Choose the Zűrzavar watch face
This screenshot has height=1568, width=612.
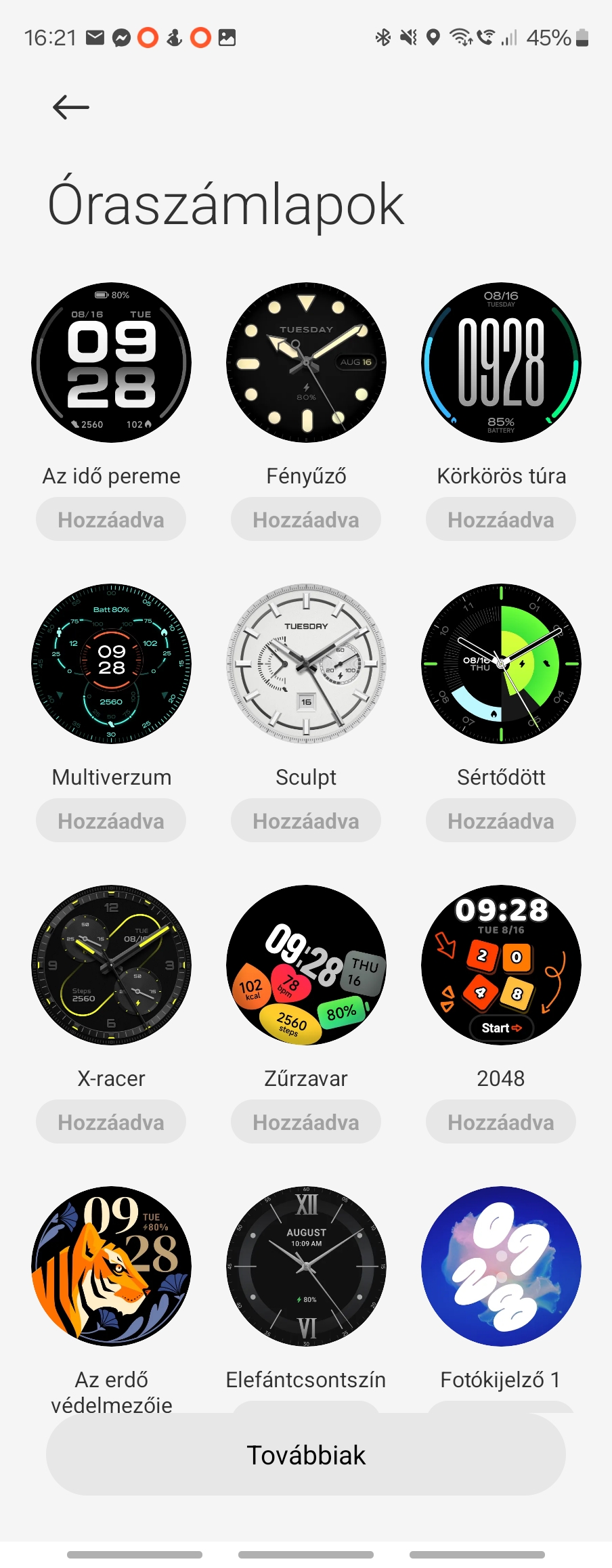(x=306, y=965)
